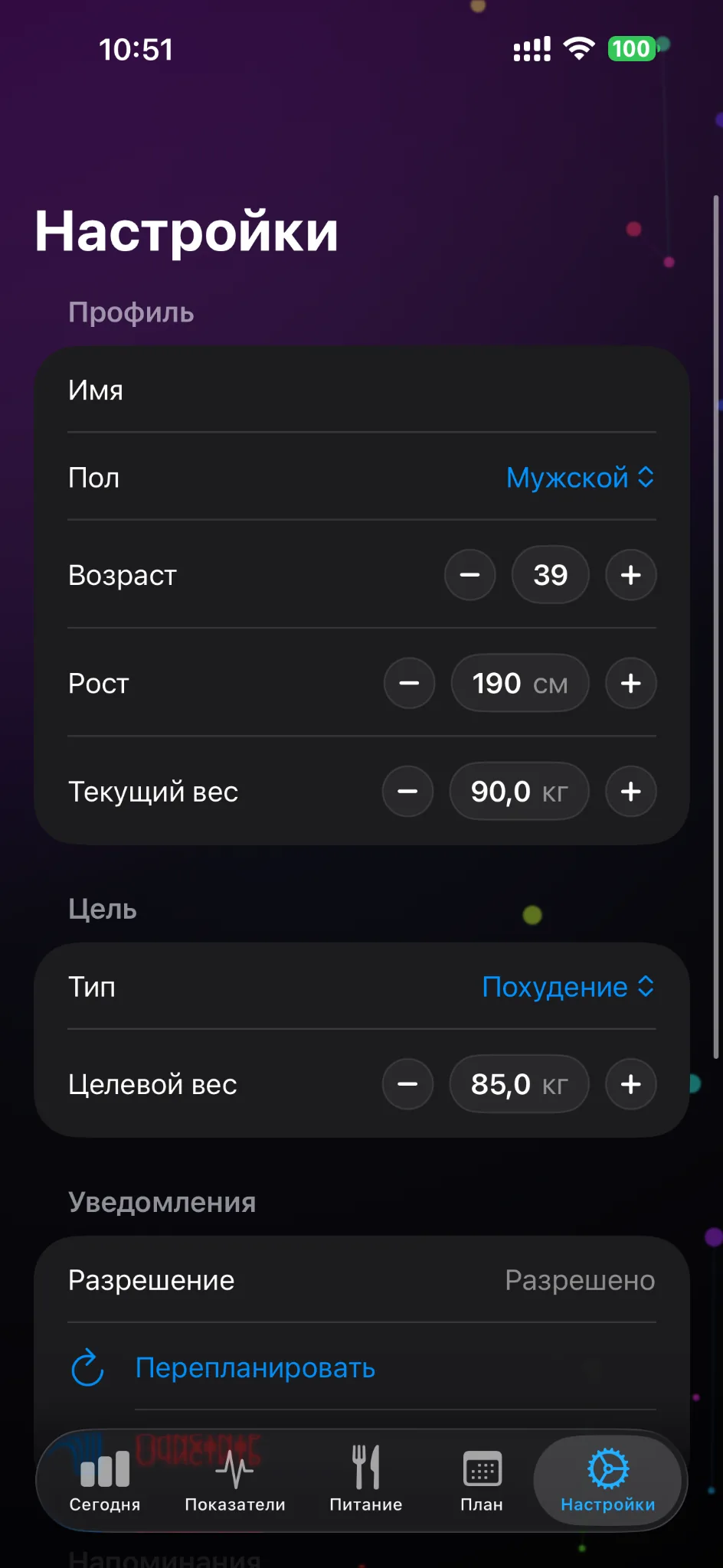Decrease Текущий вес with minus button

click(407, 792)
